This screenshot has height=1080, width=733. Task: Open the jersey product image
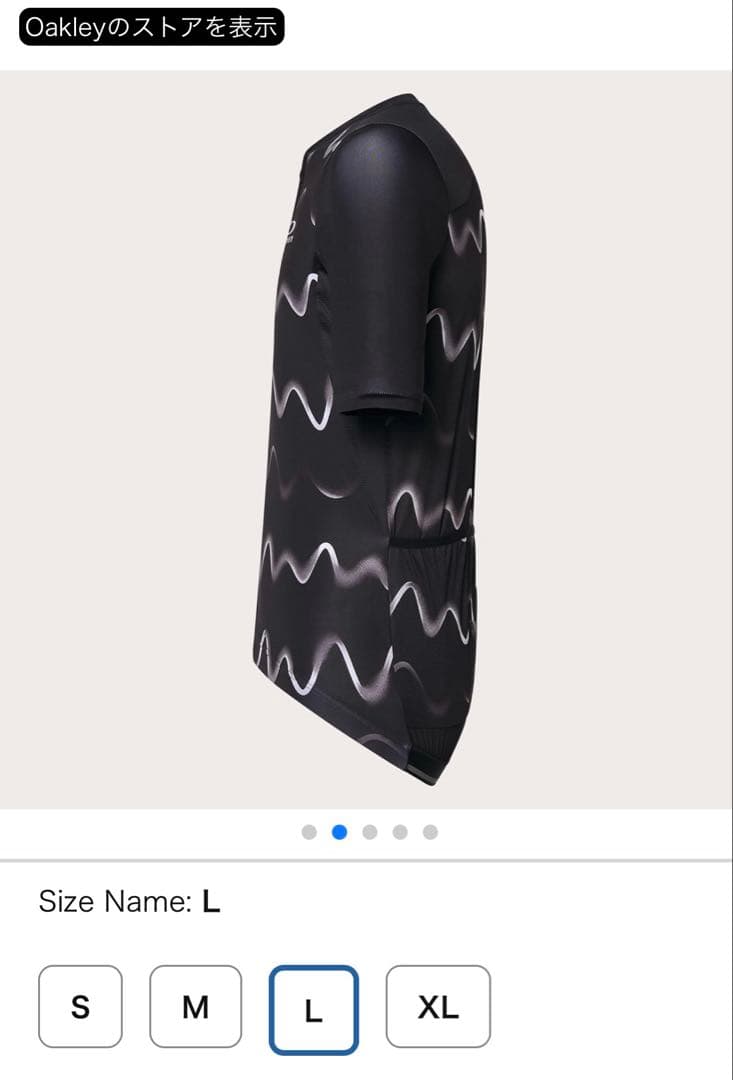click(366, 440)
